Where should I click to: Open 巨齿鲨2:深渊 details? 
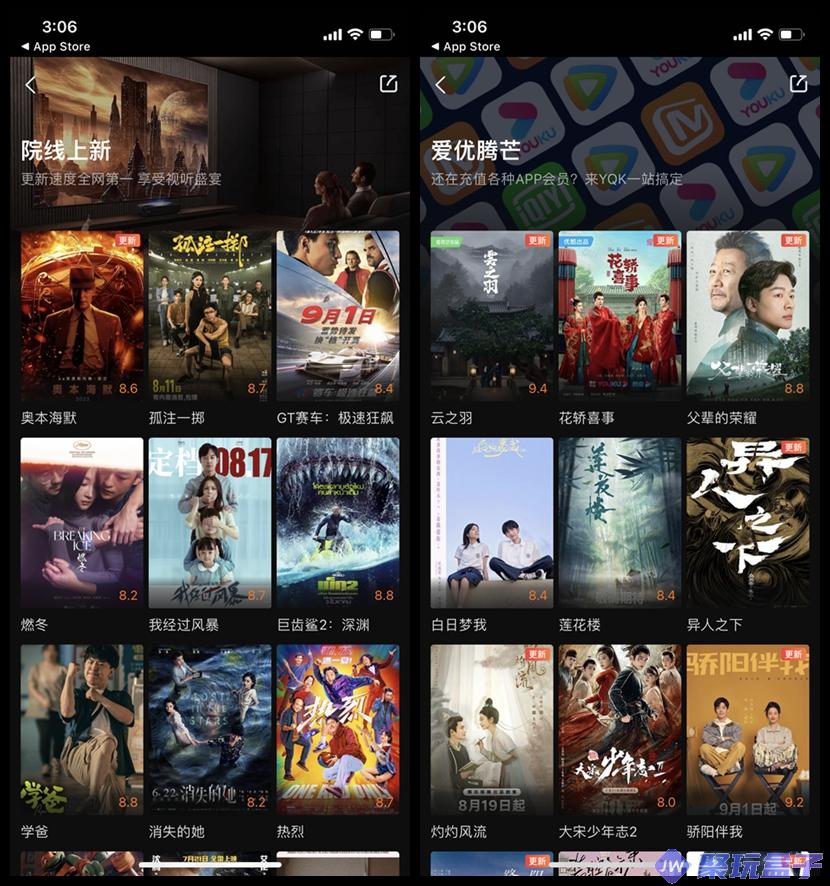[x=337, y=522]
